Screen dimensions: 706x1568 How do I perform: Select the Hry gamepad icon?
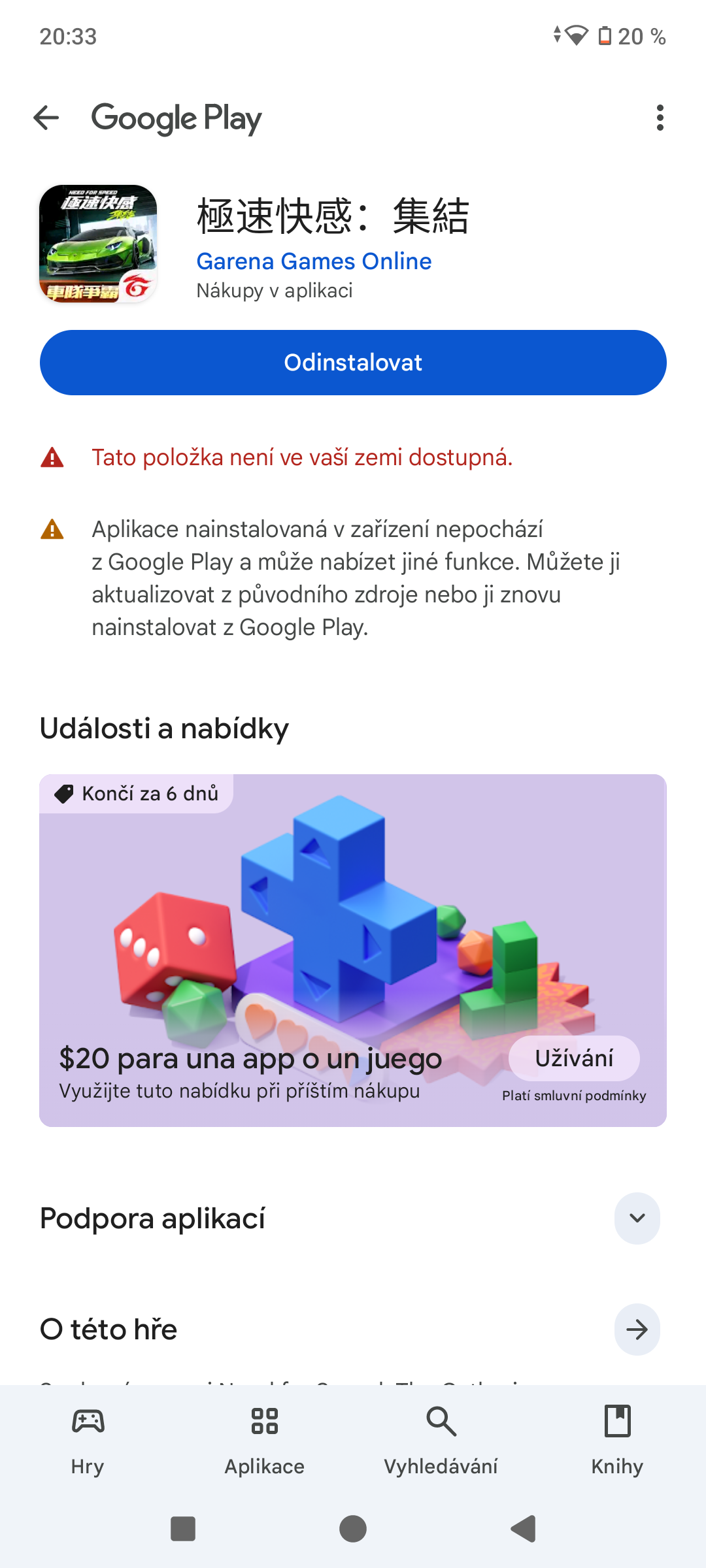pyautogui.click(x=88, y=1422)
